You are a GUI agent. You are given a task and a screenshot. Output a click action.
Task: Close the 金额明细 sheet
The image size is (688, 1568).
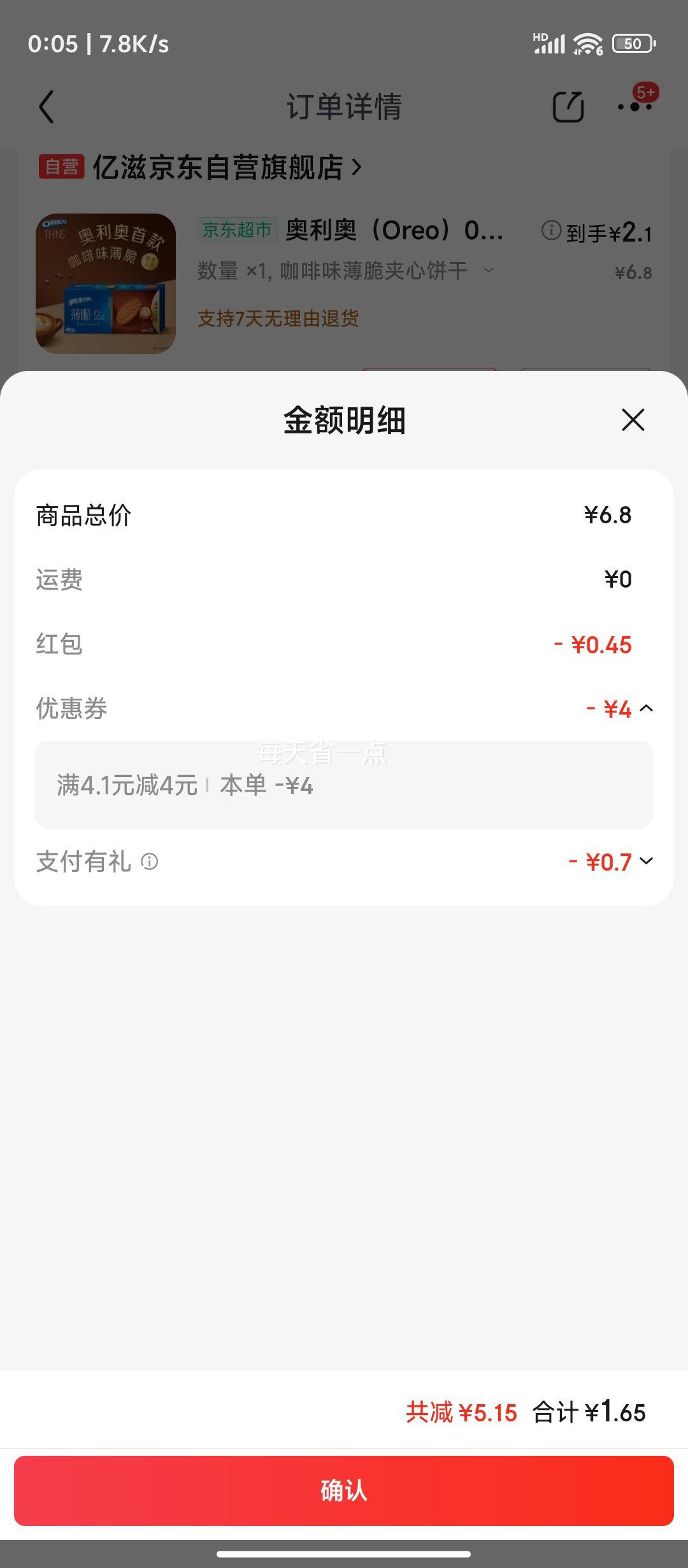[x=633, y=420]
